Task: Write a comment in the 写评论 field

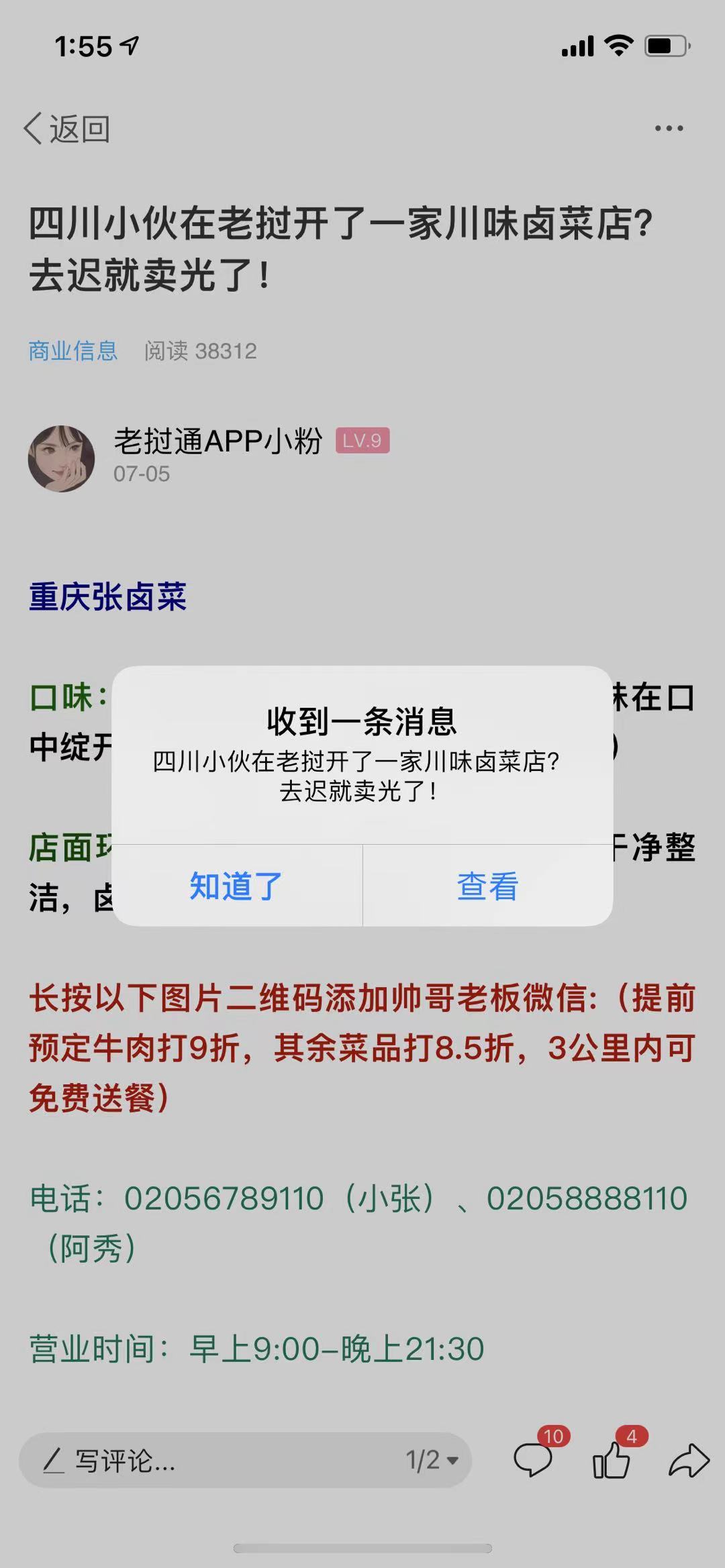Action: (x=201, y=1461)
